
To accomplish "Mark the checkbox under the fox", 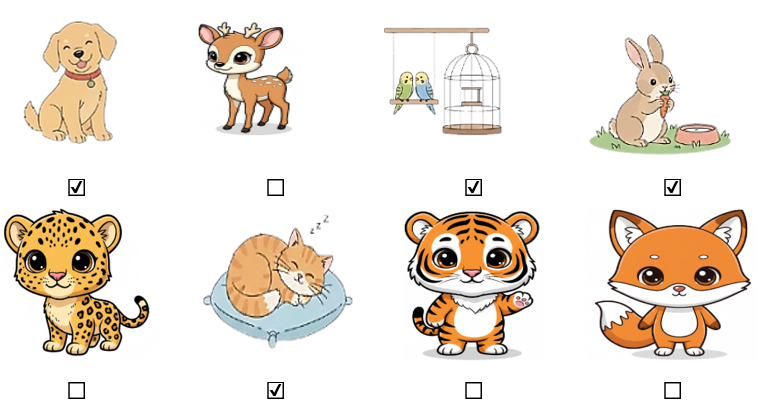I will pyautogui.click(x=673, y=390).
